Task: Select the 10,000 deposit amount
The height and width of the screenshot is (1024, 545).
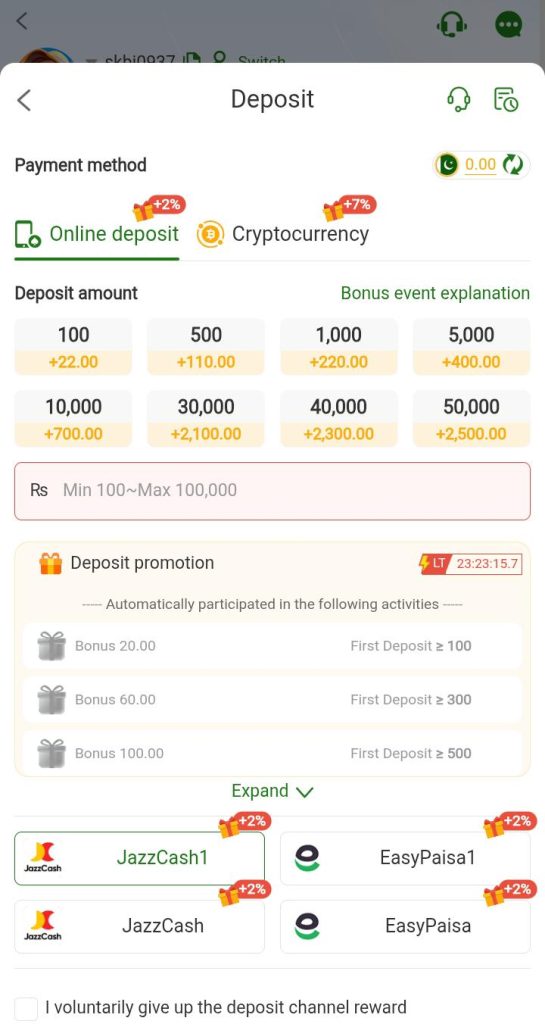Action: [x=73, y=419]
